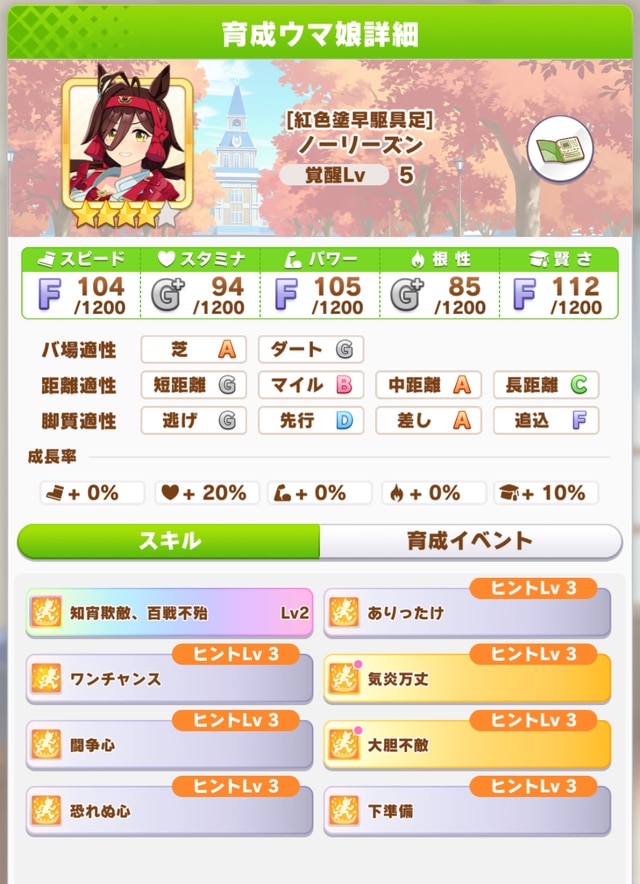
Task: Open skill 知育敗敵、百戦不殆 details
Action: (169, 613)
